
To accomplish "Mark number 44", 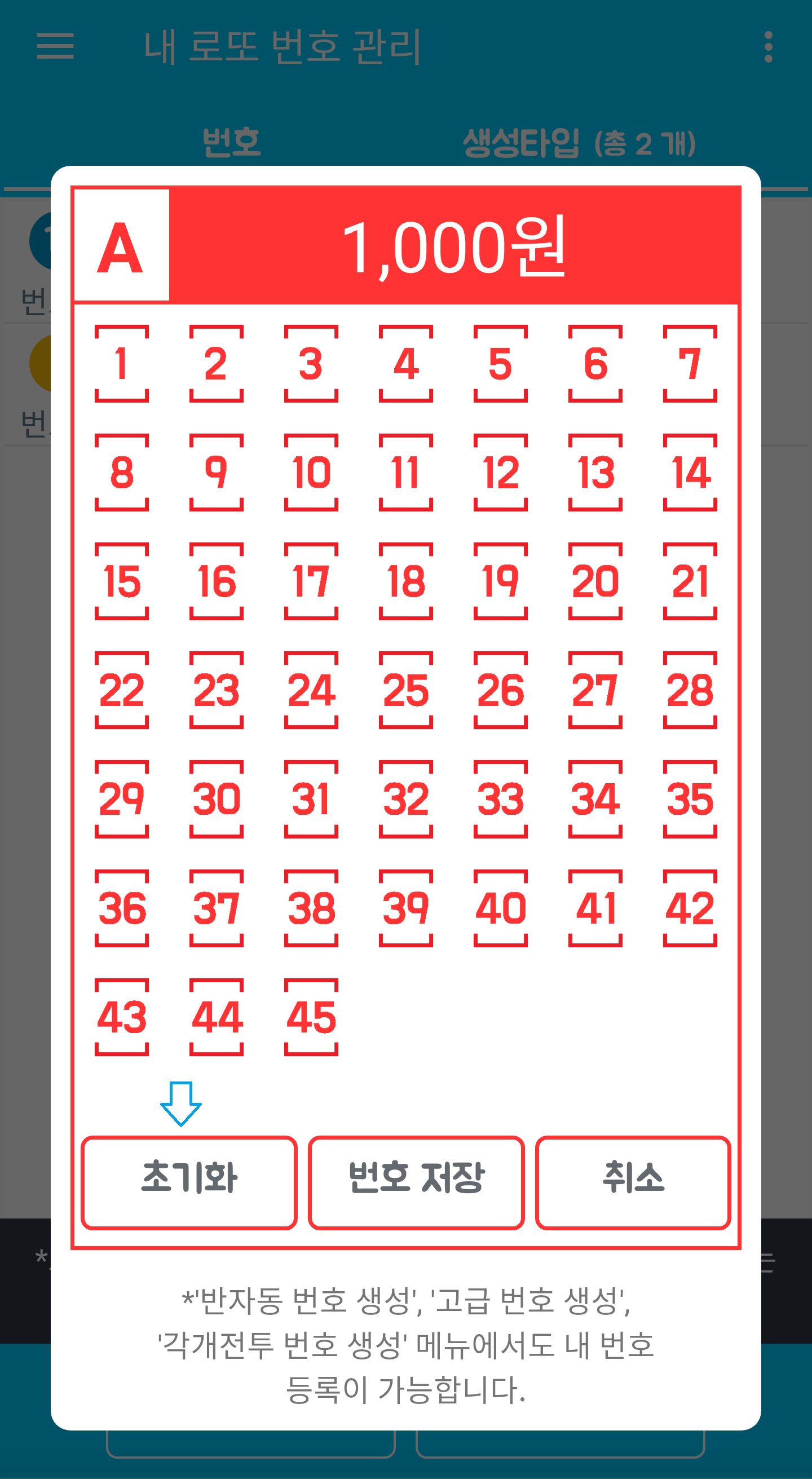I will (217, 1017).
